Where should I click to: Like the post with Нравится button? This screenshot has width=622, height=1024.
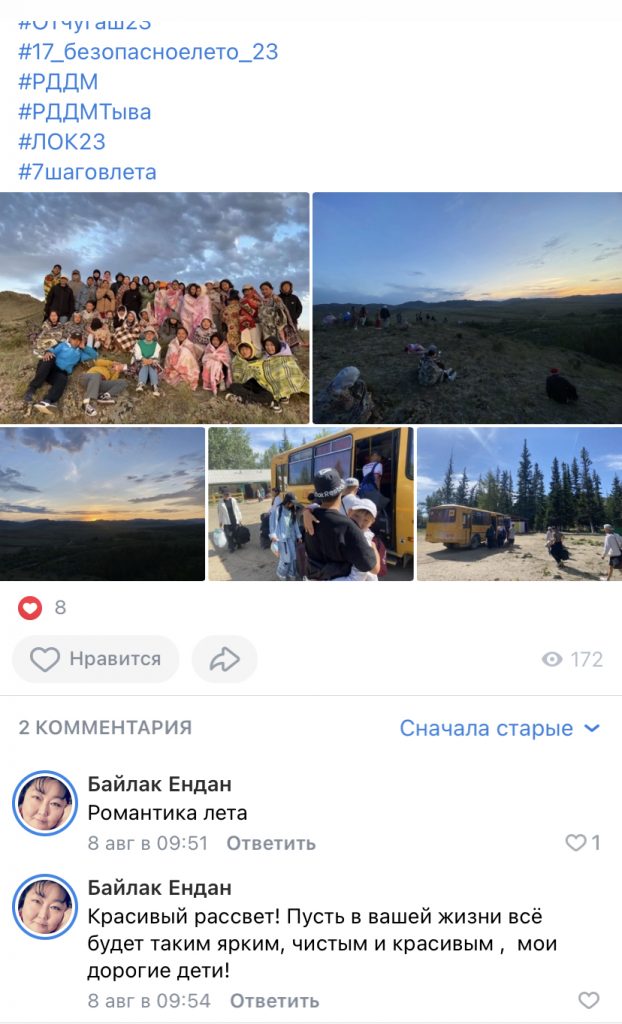tap(96, 659)
